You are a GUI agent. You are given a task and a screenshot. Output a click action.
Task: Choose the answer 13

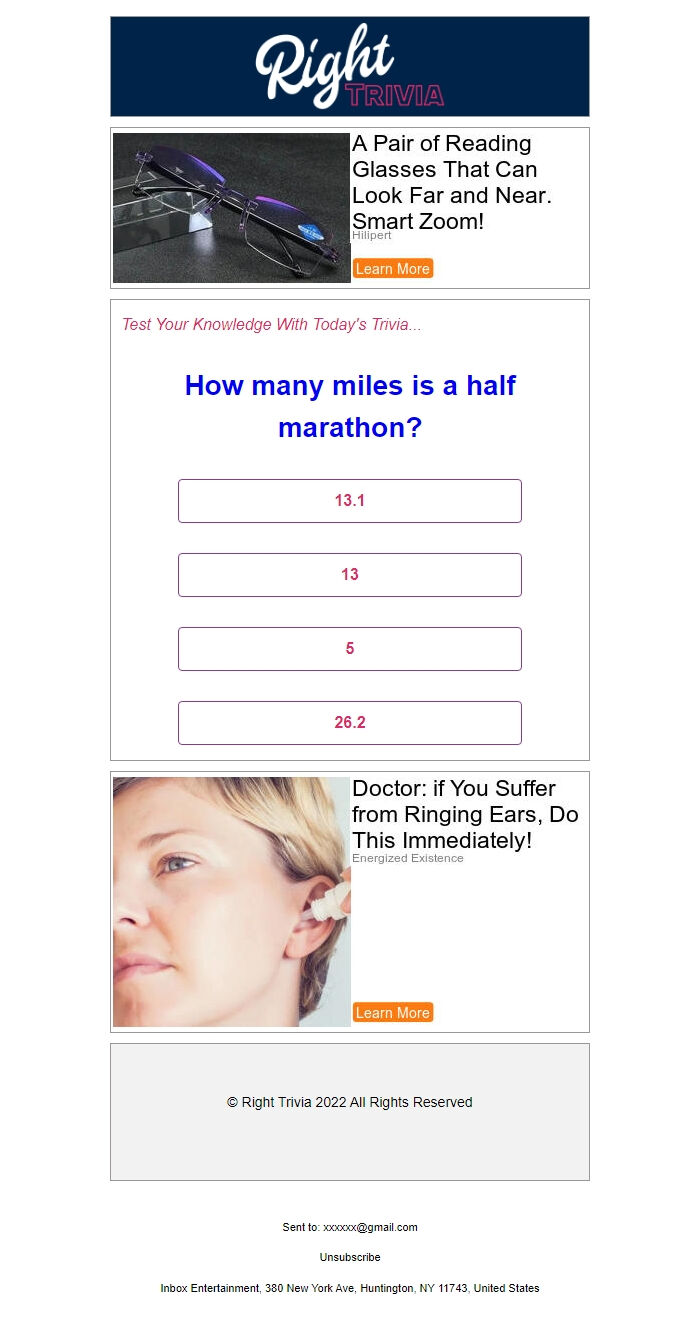[x=350, y=575]
